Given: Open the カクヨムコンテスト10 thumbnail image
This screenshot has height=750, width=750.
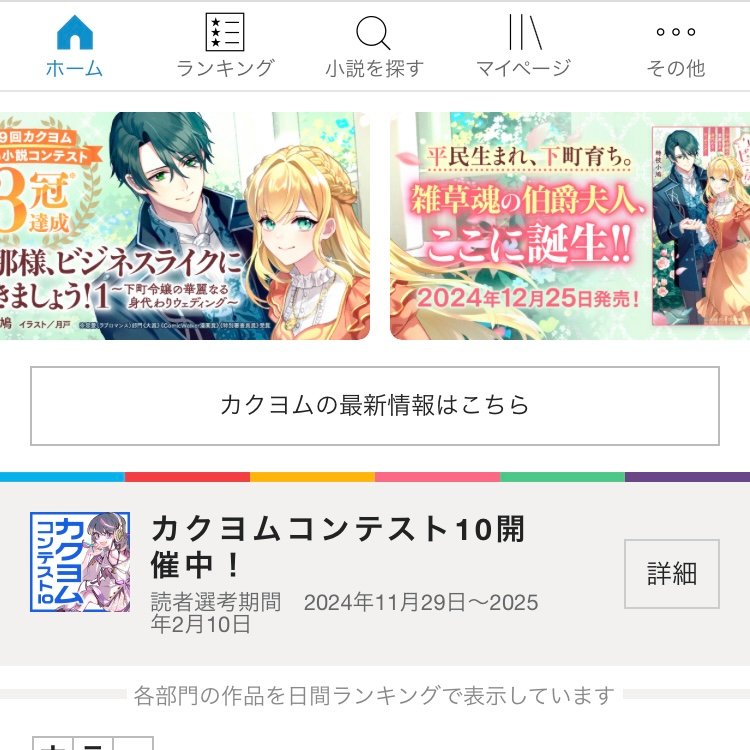Looking at the screenshot, I should click(80, 562).
